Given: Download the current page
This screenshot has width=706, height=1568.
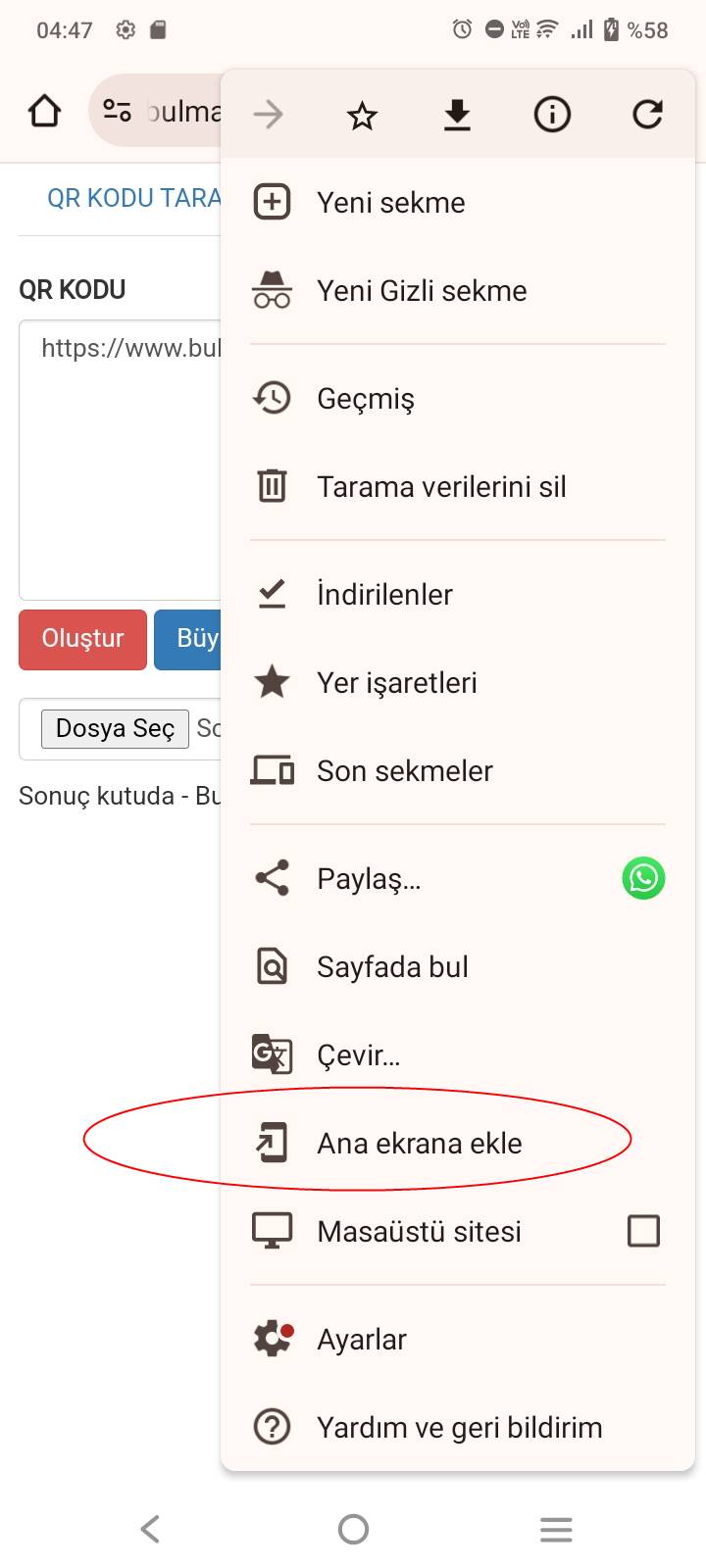Looking at the screenshot, I should [x=457, y=116].
